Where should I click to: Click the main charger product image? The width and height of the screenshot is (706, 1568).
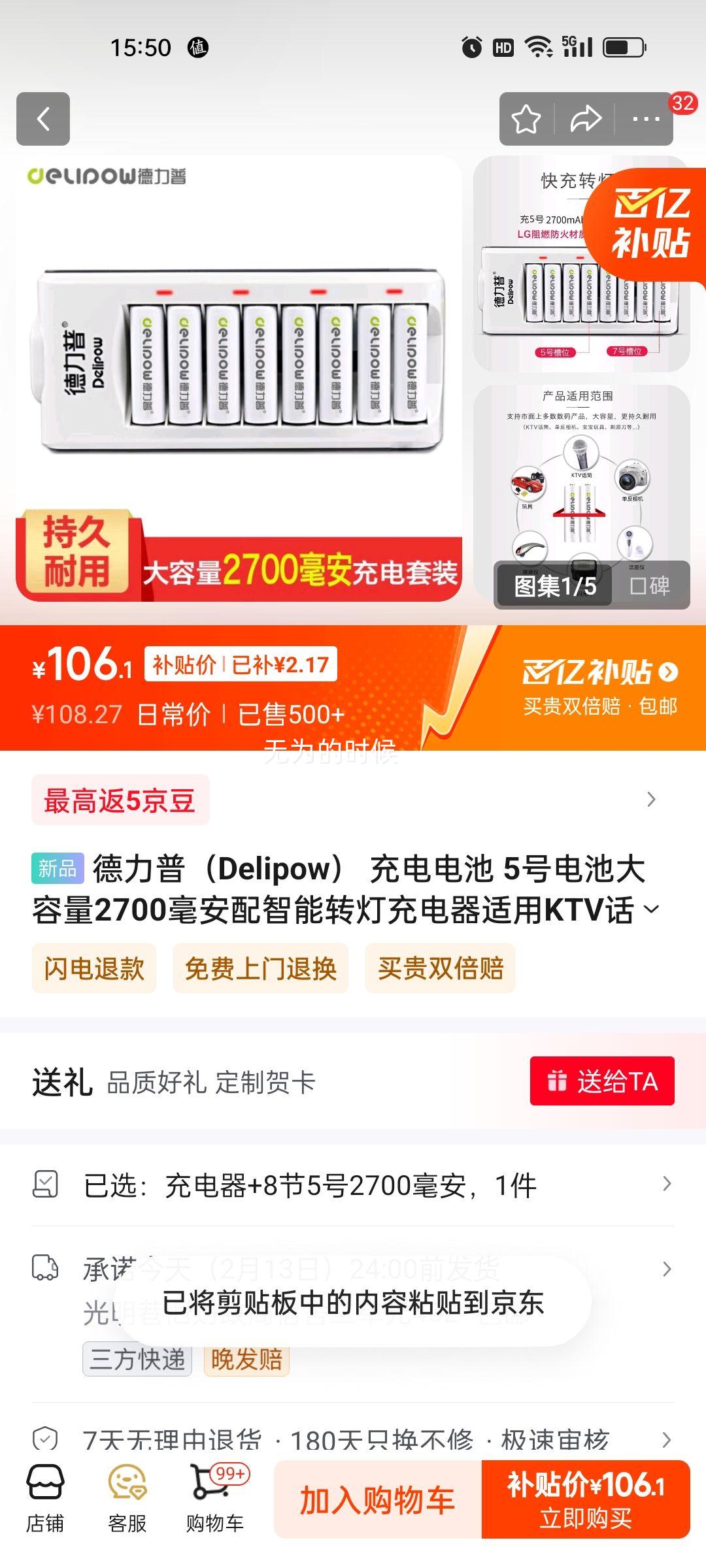coord(242,366)
